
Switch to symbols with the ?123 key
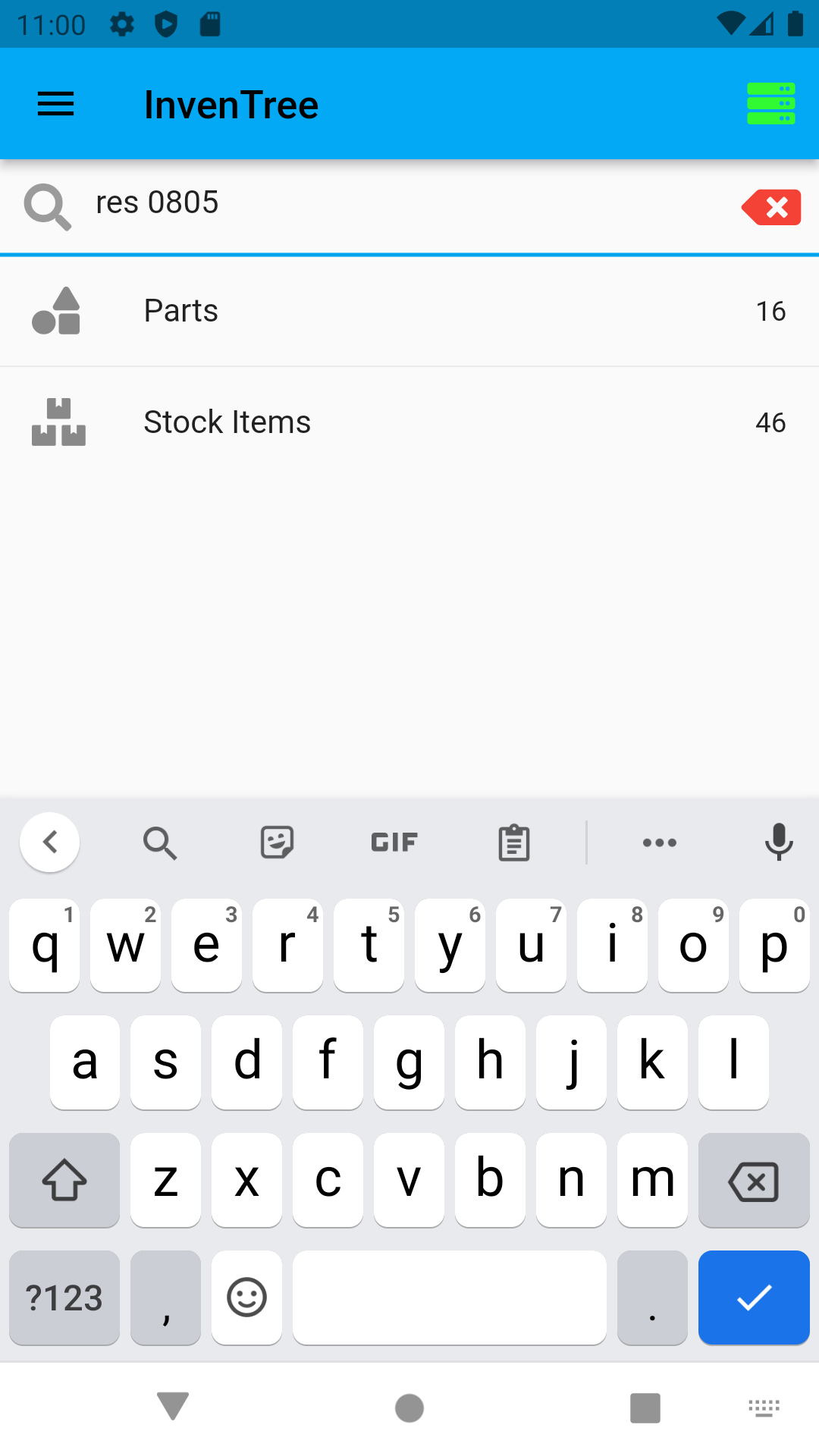pos(64,1298)
